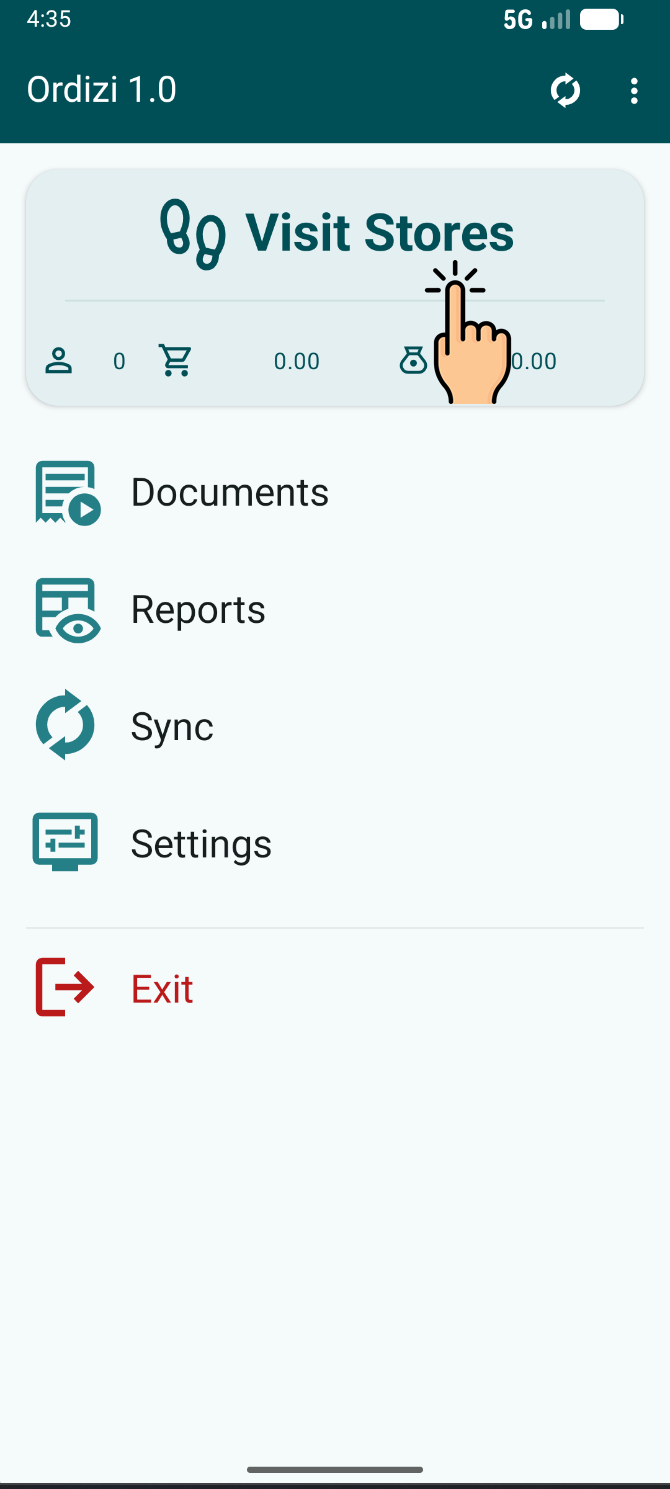
Task: Tap the sync icon in the app bar
Action: pyautogui.click(x=565, y=91)
